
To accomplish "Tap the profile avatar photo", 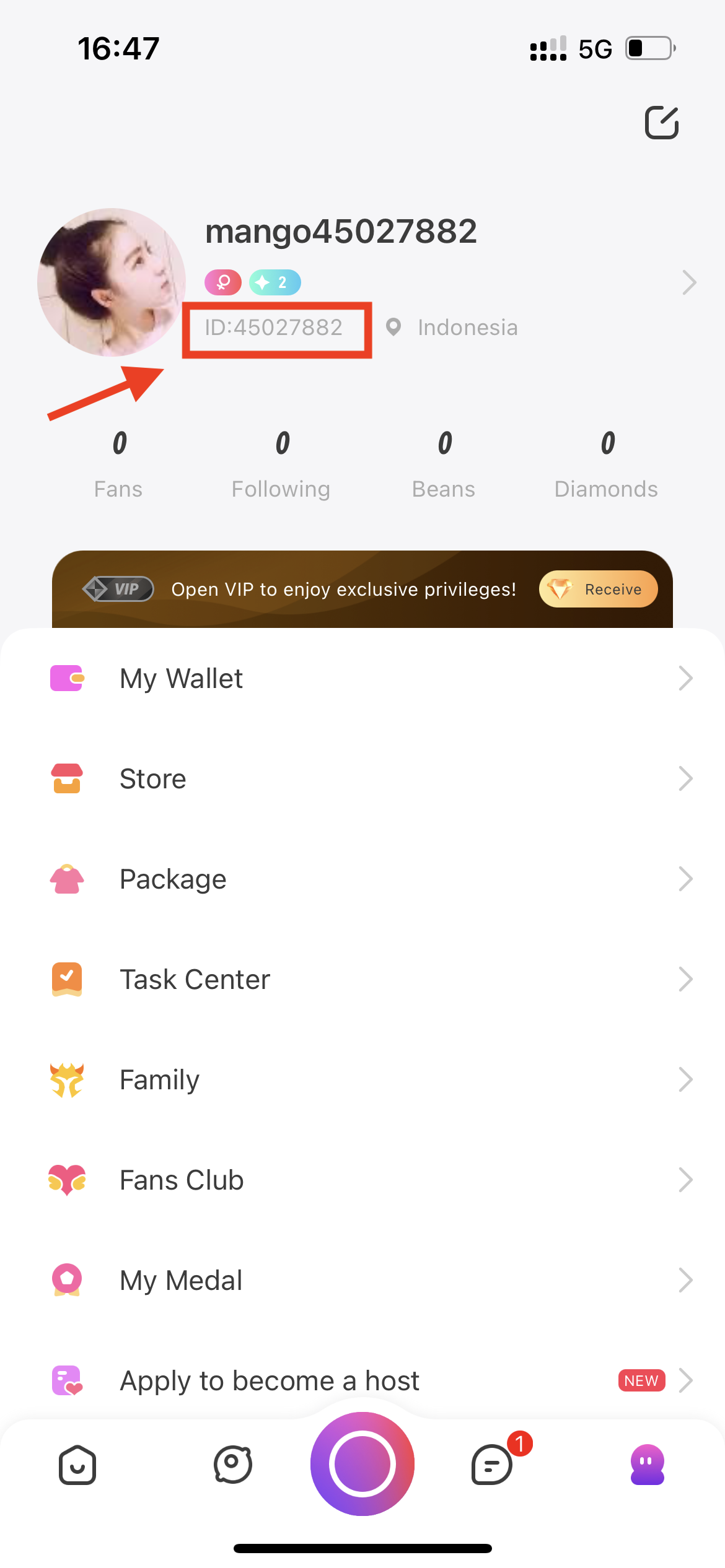I will click(x=112, y=282).
